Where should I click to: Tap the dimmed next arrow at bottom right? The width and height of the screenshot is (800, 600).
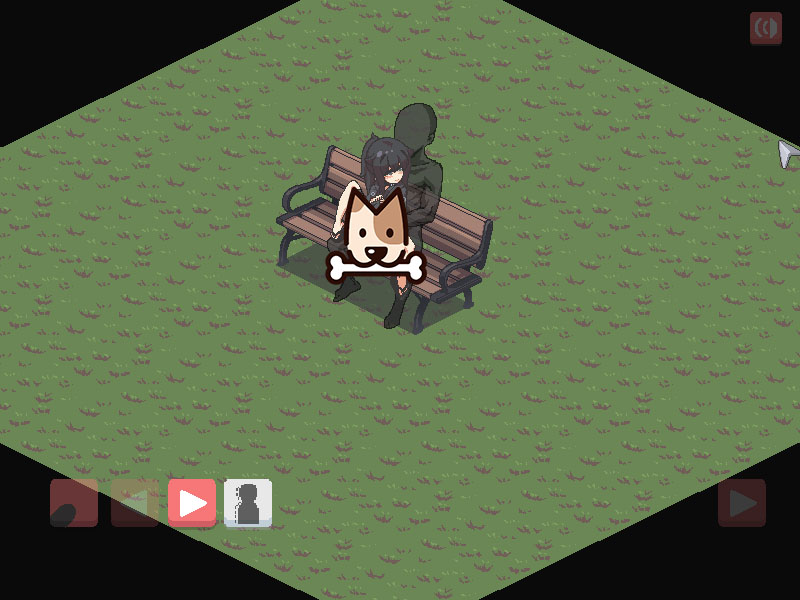click(x=742, y=503)
